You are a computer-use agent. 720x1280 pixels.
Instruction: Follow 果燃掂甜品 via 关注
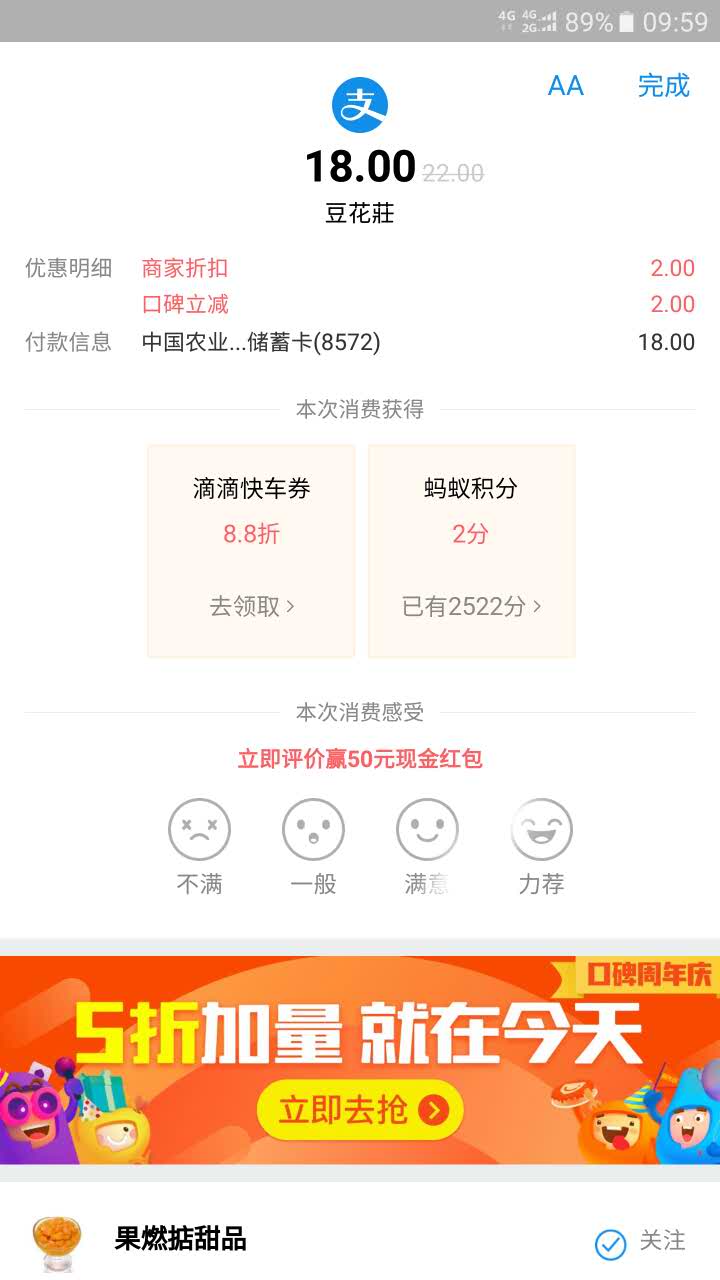coord(641,1242)
